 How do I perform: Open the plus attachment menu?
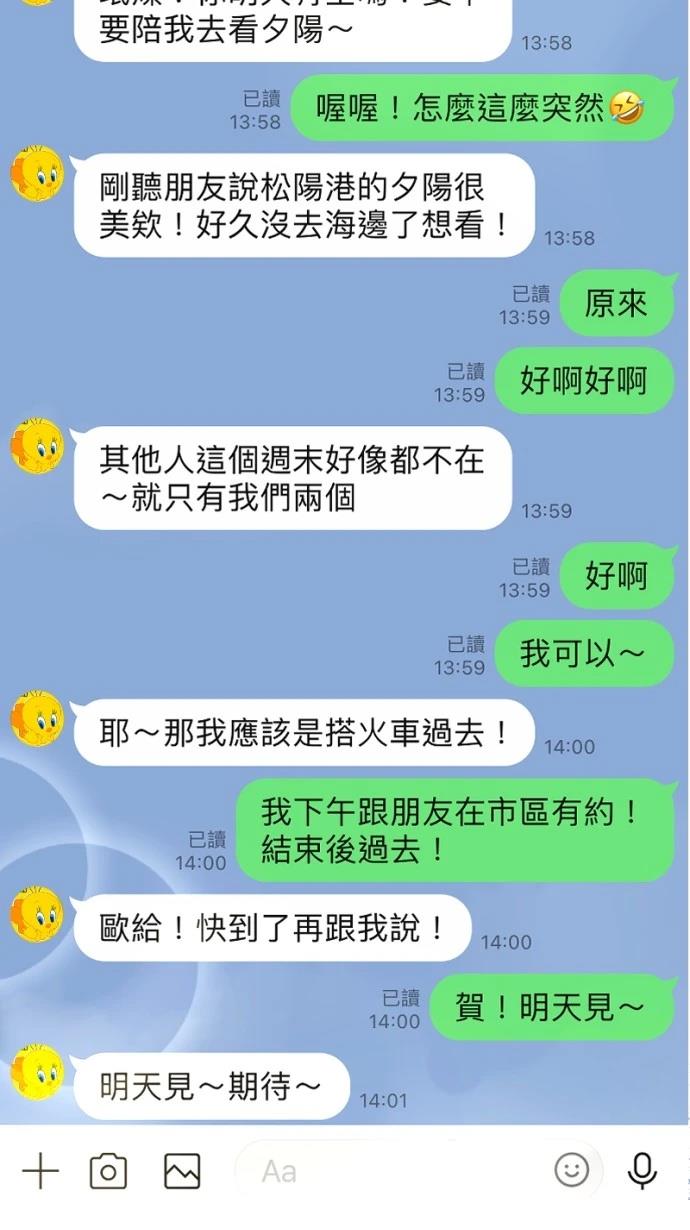point(40,1171)
